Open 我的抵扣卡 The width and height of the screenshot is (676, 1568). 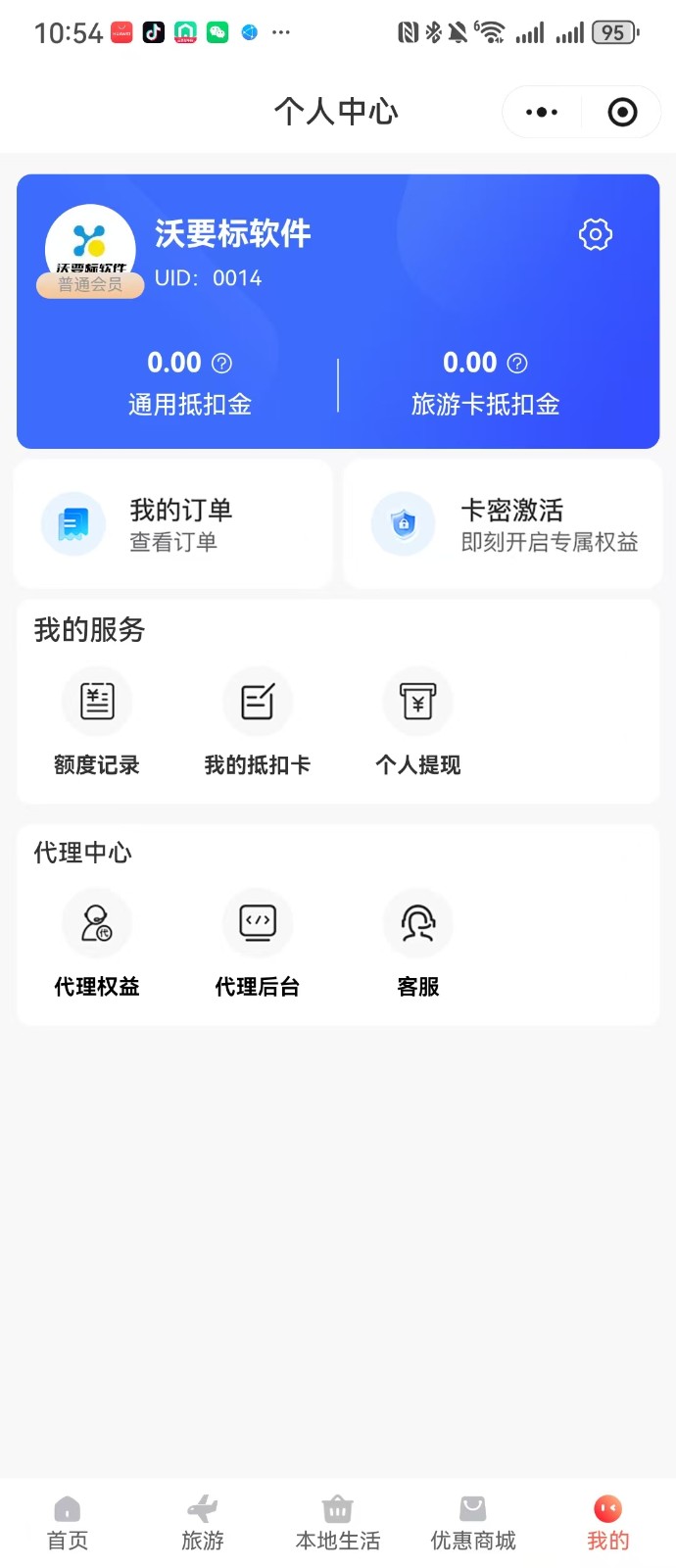258,721
